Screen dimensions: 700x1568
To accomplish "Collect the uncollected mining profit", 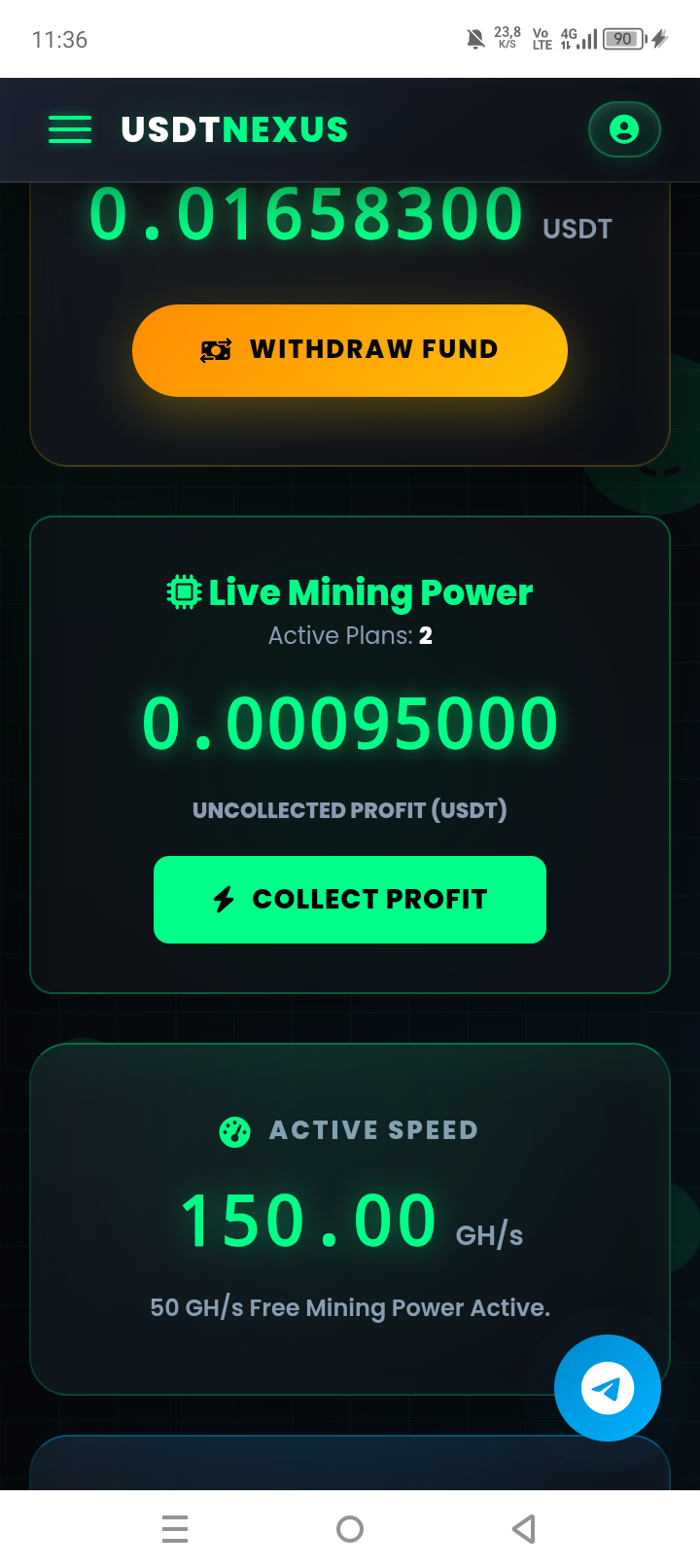I will (350, 900).
